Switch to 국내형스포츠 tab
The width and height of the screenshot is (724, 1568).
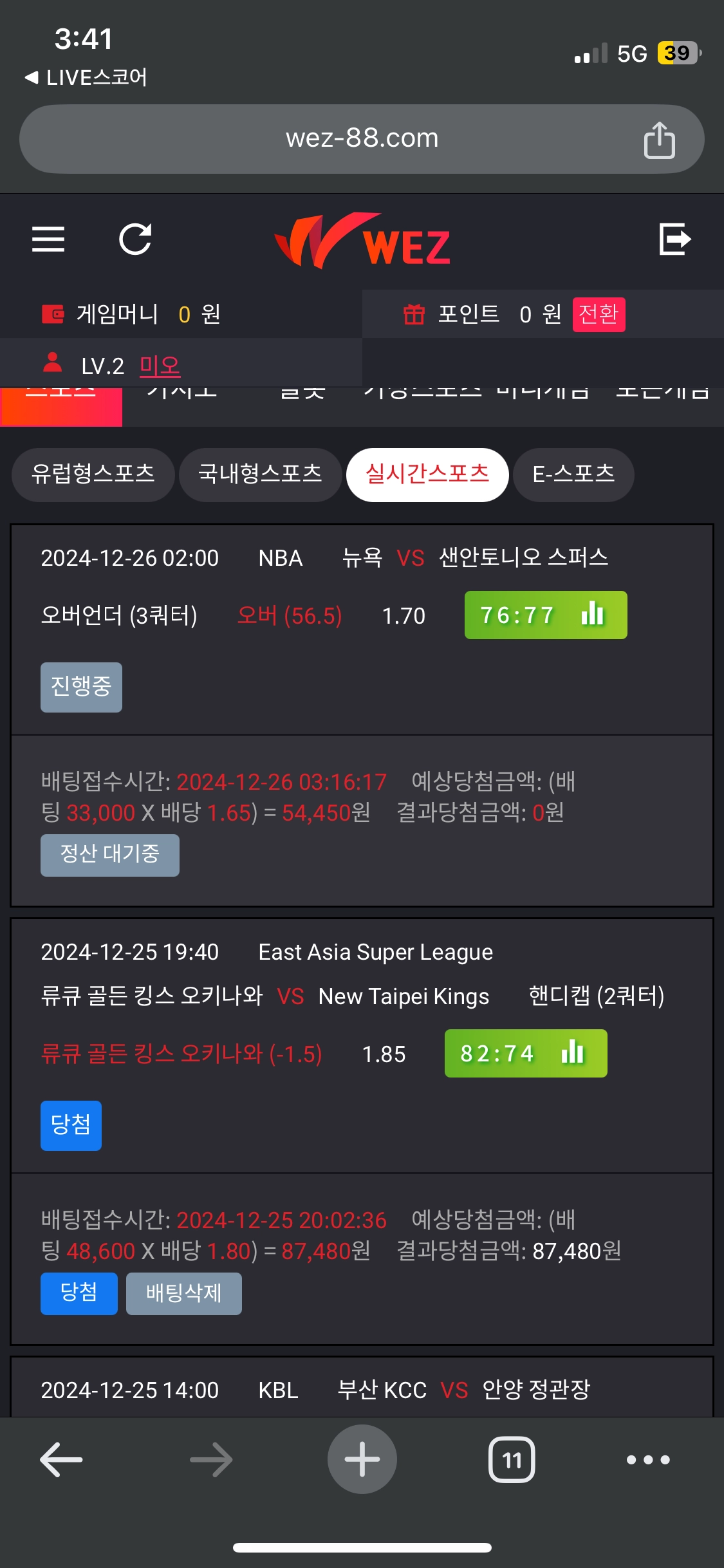pos(260,474)
